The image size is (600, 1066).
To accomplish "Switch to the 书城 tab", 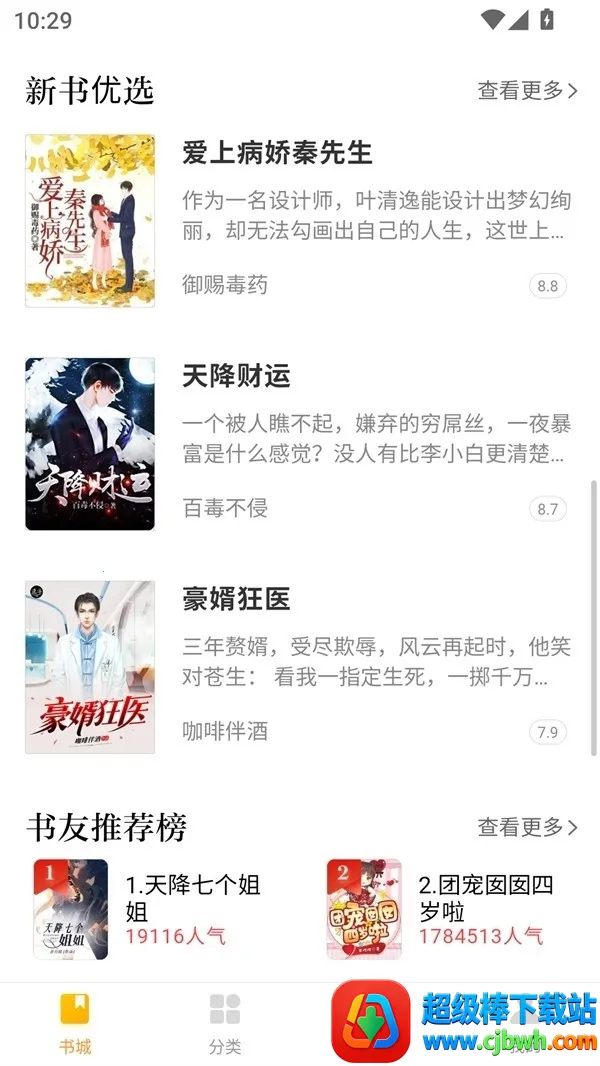I will point(75,1022).
